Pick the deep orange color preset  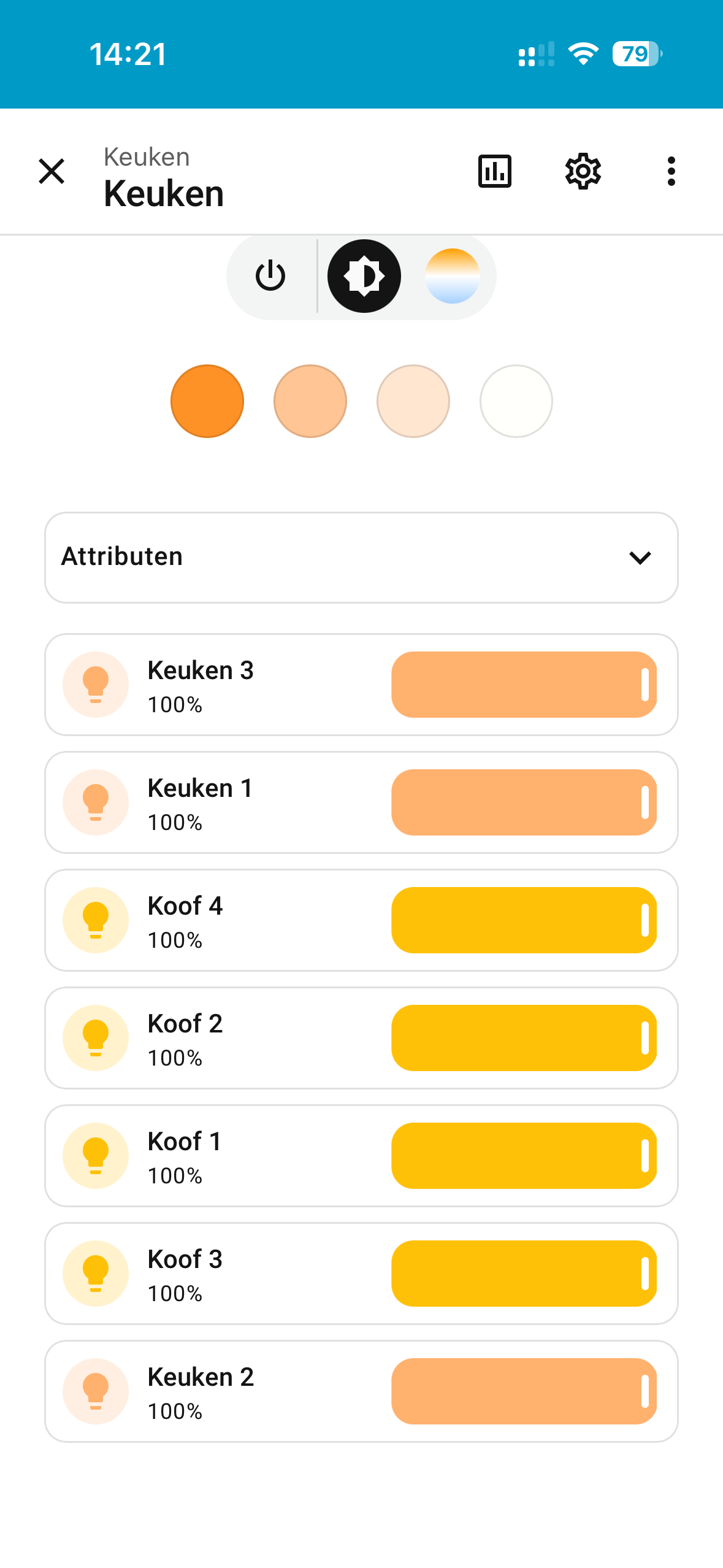[207, 401]
